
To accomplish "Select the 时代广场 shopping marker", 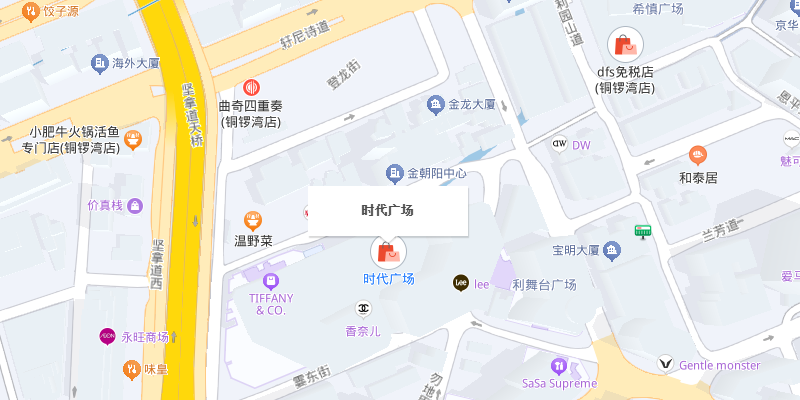I will [x=388, y=253].
